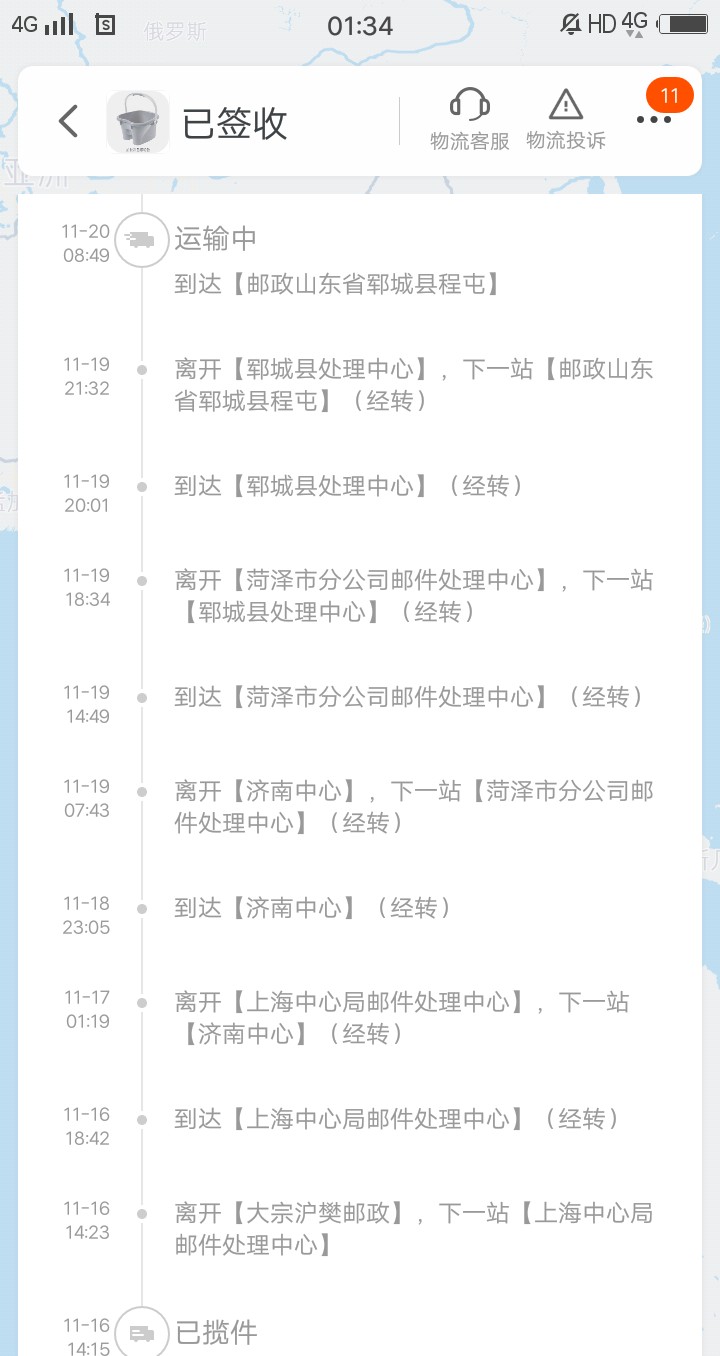Tap the 已揽件 pickup status text

click(216, 1330)
